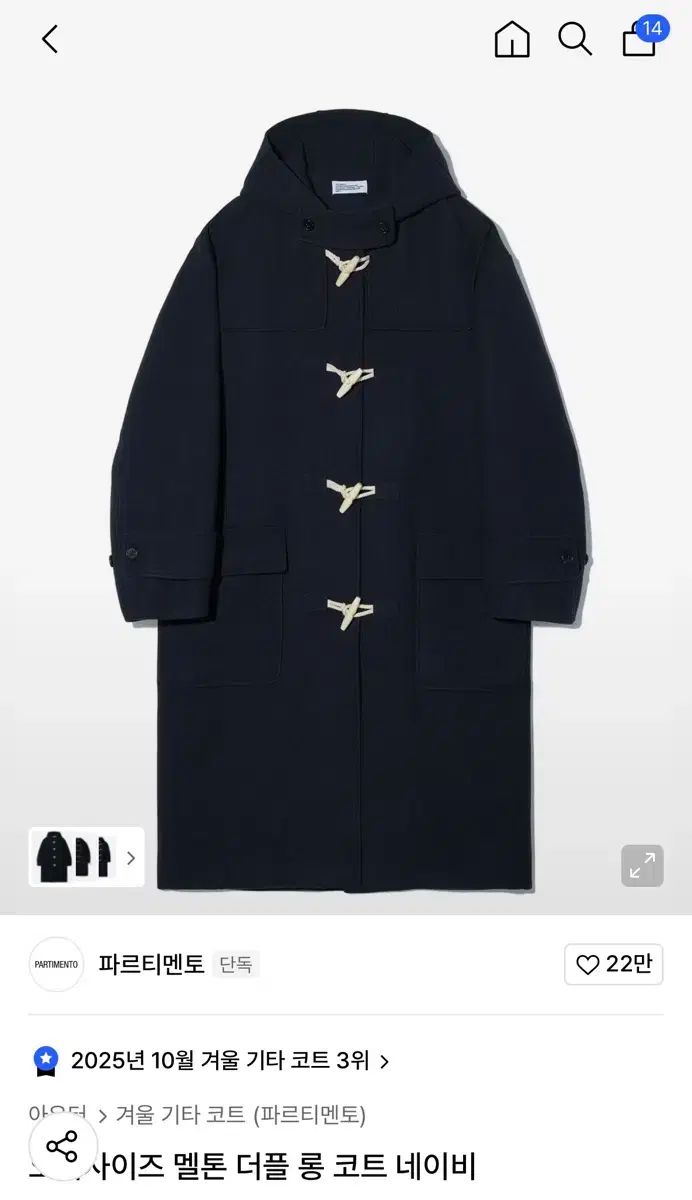Open the 파르티멘토 brand page
Screen dimensions: 692x1200
(x=151, y=964)
